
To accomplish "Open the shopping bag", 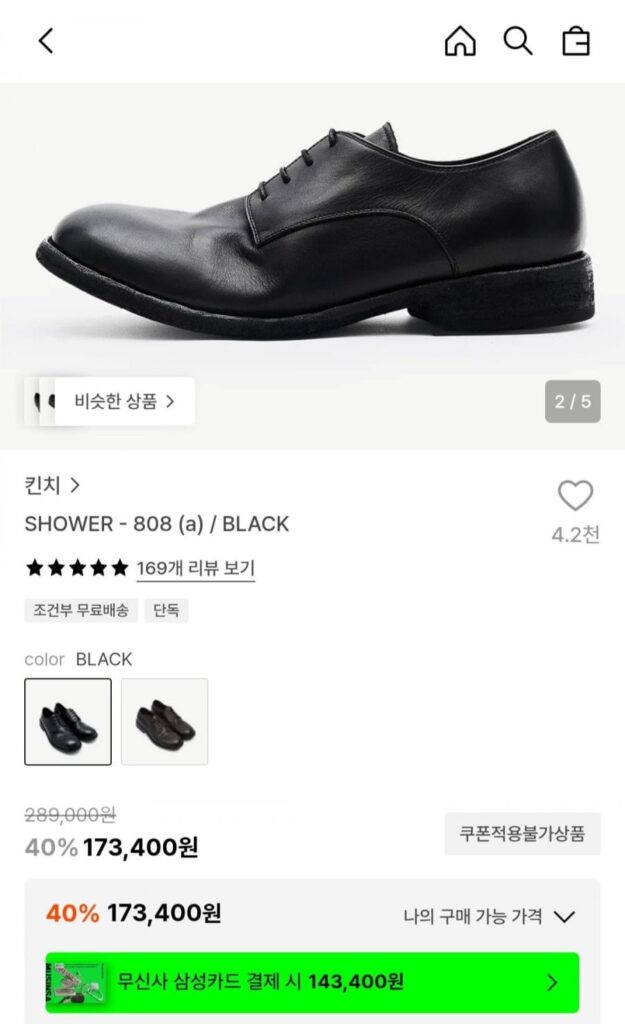I will pyautogui.click(x=575, y=41).
